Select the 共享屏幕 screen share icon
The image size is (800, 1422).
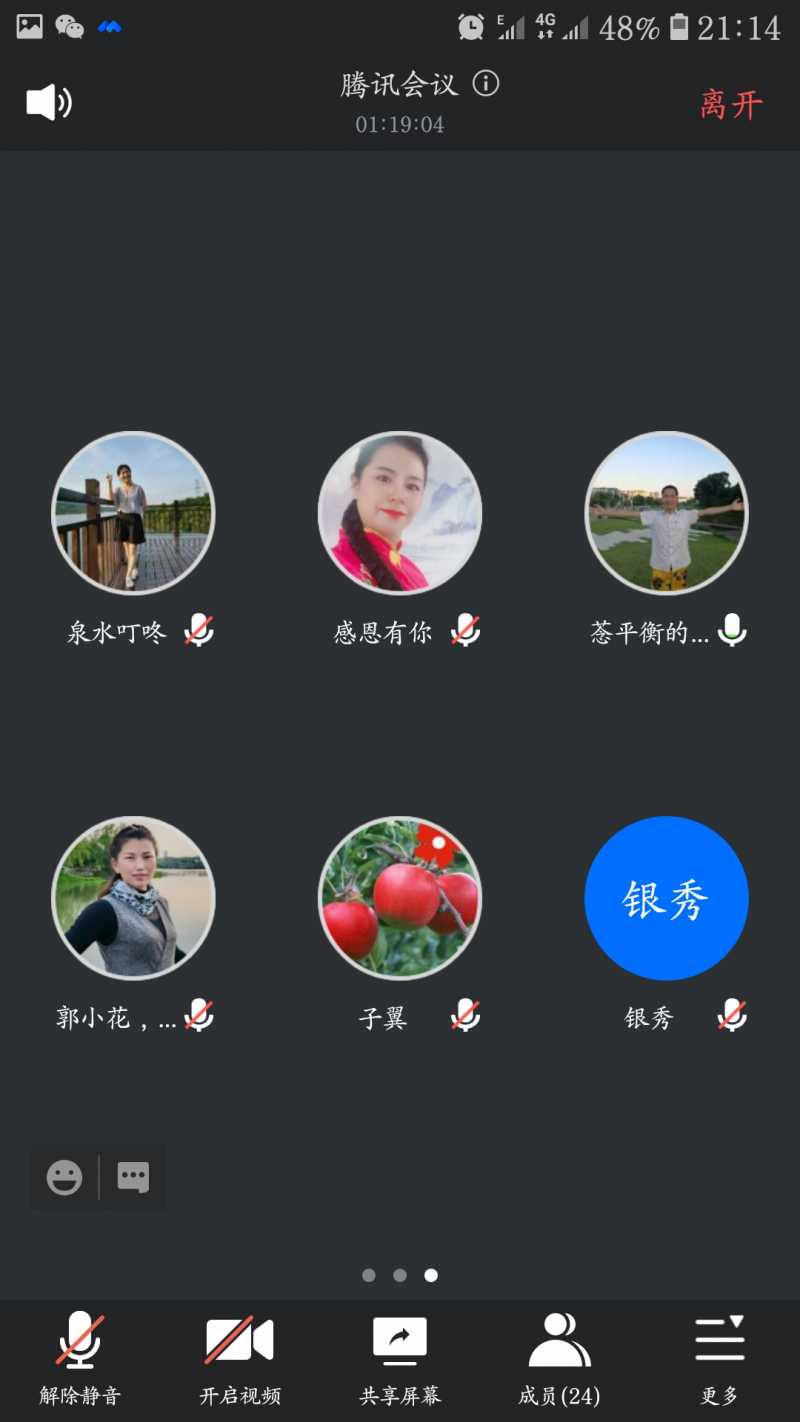click(x=400, y=1338)
